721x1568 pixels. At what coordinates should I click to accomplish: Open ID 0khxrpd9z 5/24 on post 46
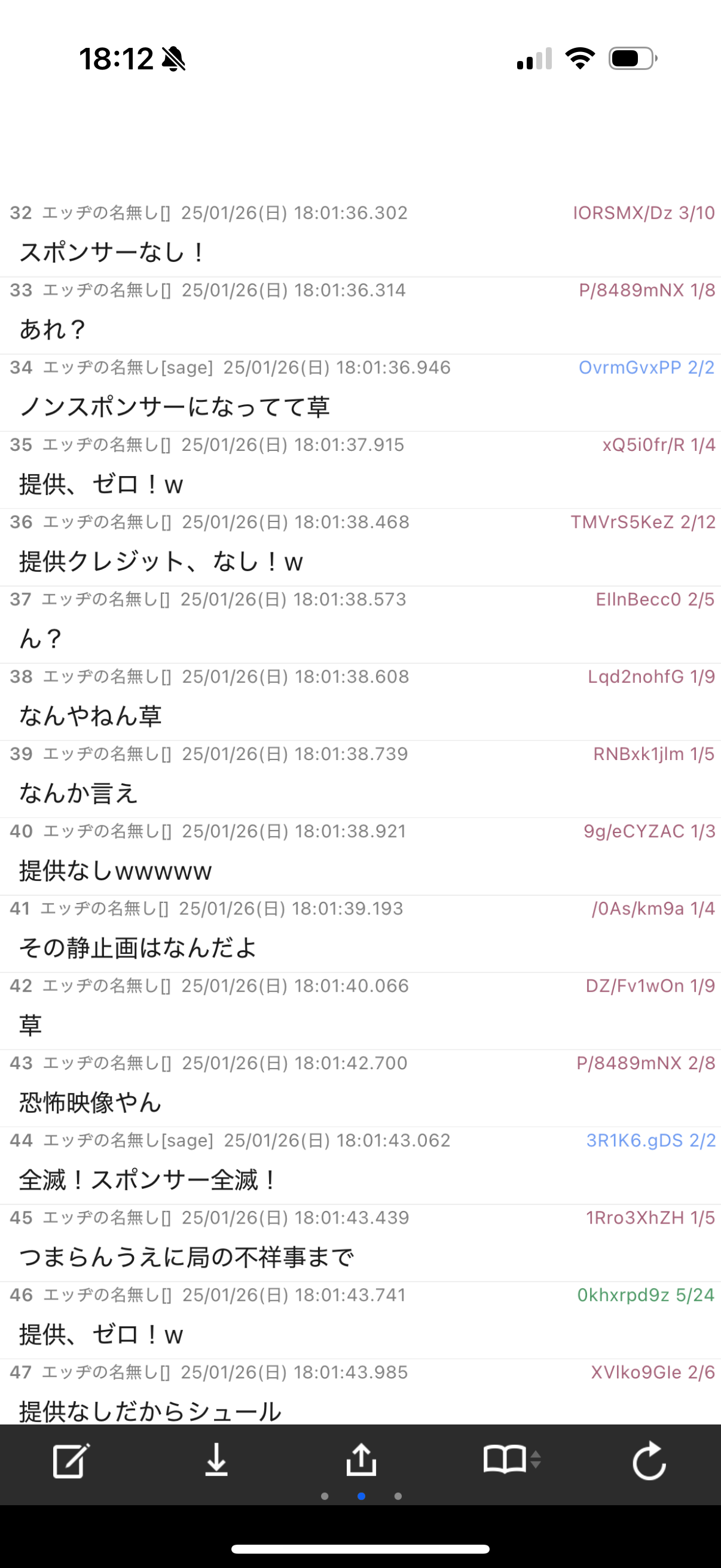(646, 1295)
